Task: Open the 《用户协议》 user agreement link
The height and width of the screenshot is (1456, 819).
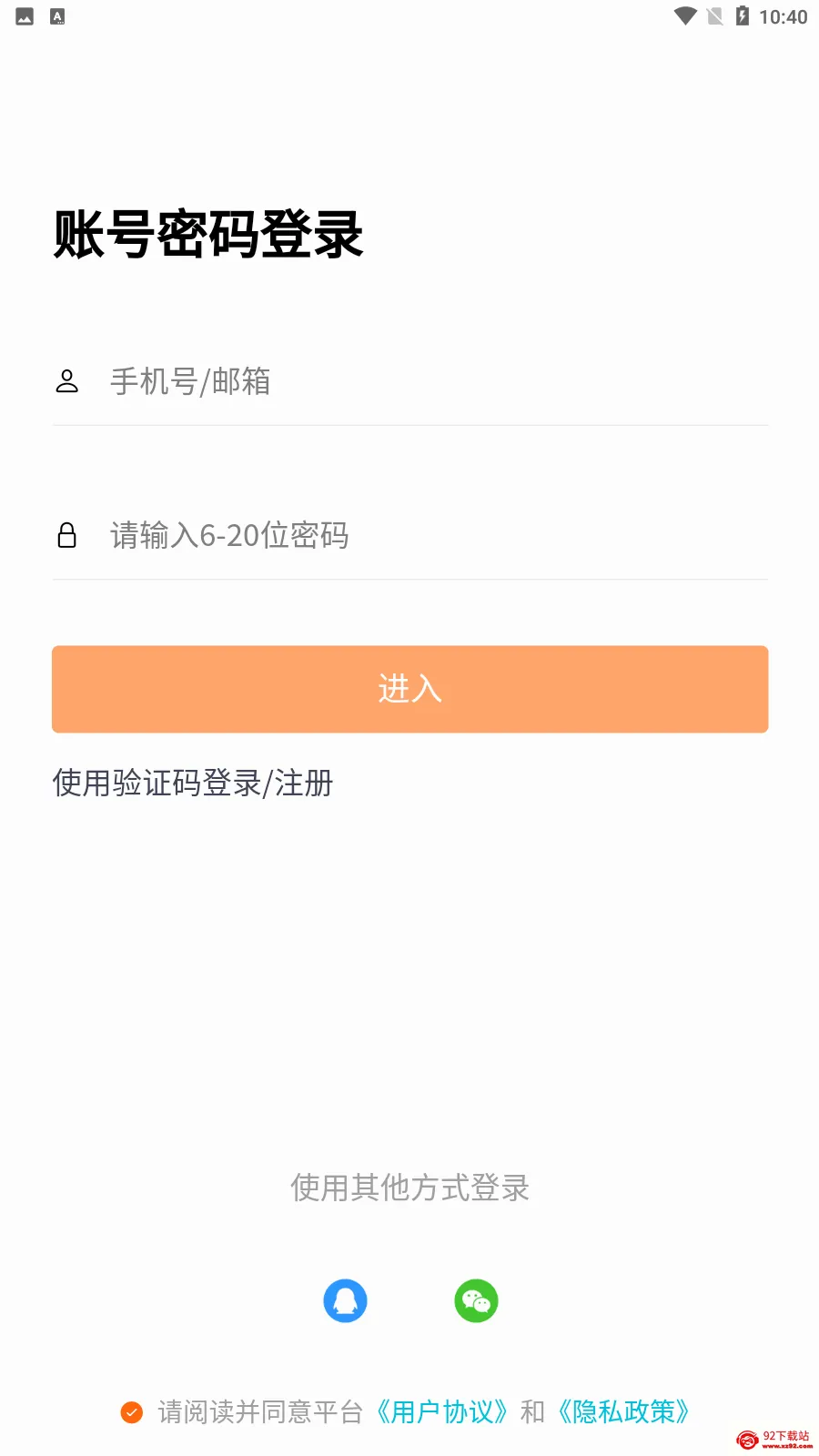Action: tap(442, 1411)
